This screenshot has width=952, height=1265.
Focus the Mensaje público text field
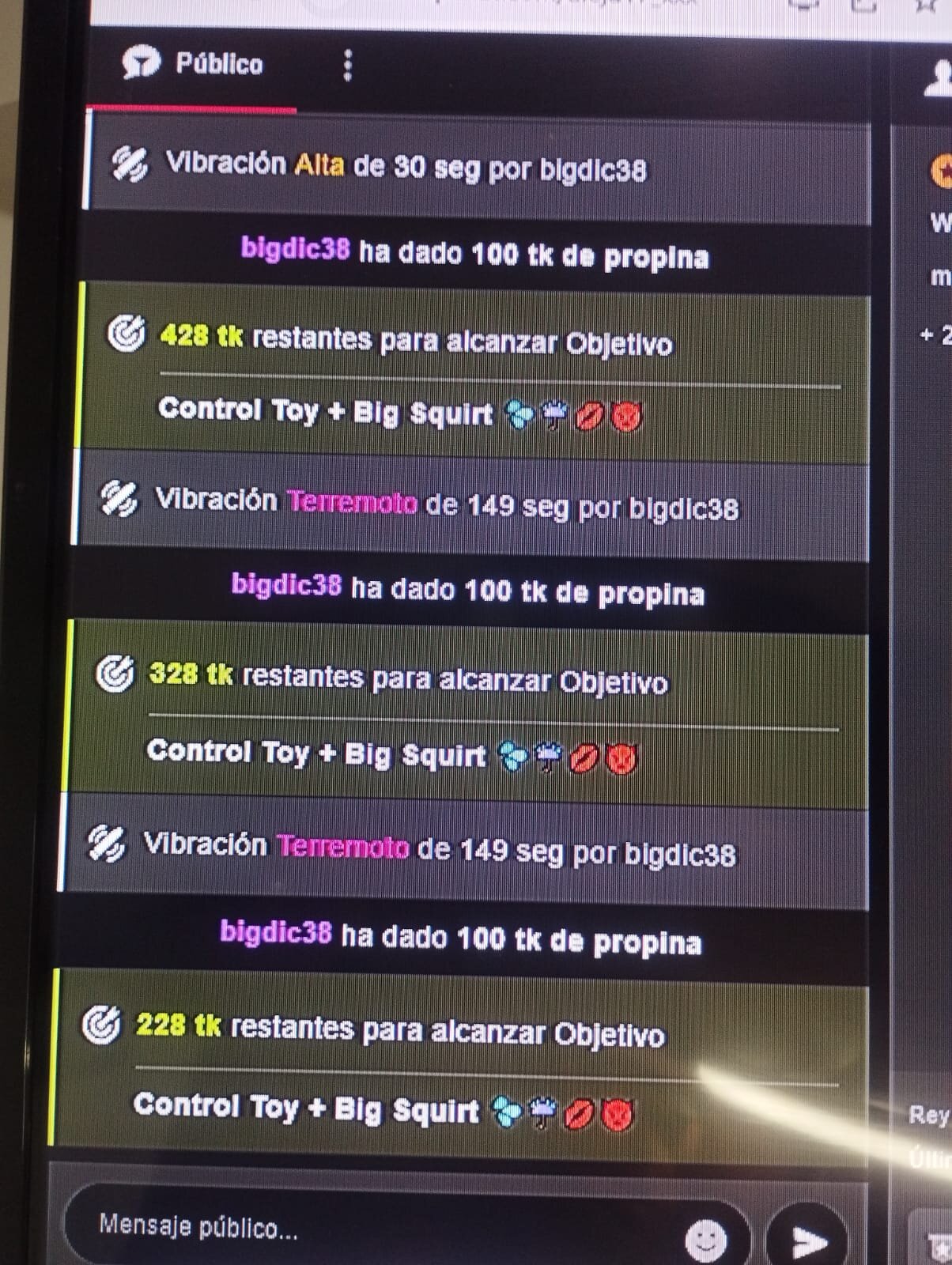[380, 1228]
